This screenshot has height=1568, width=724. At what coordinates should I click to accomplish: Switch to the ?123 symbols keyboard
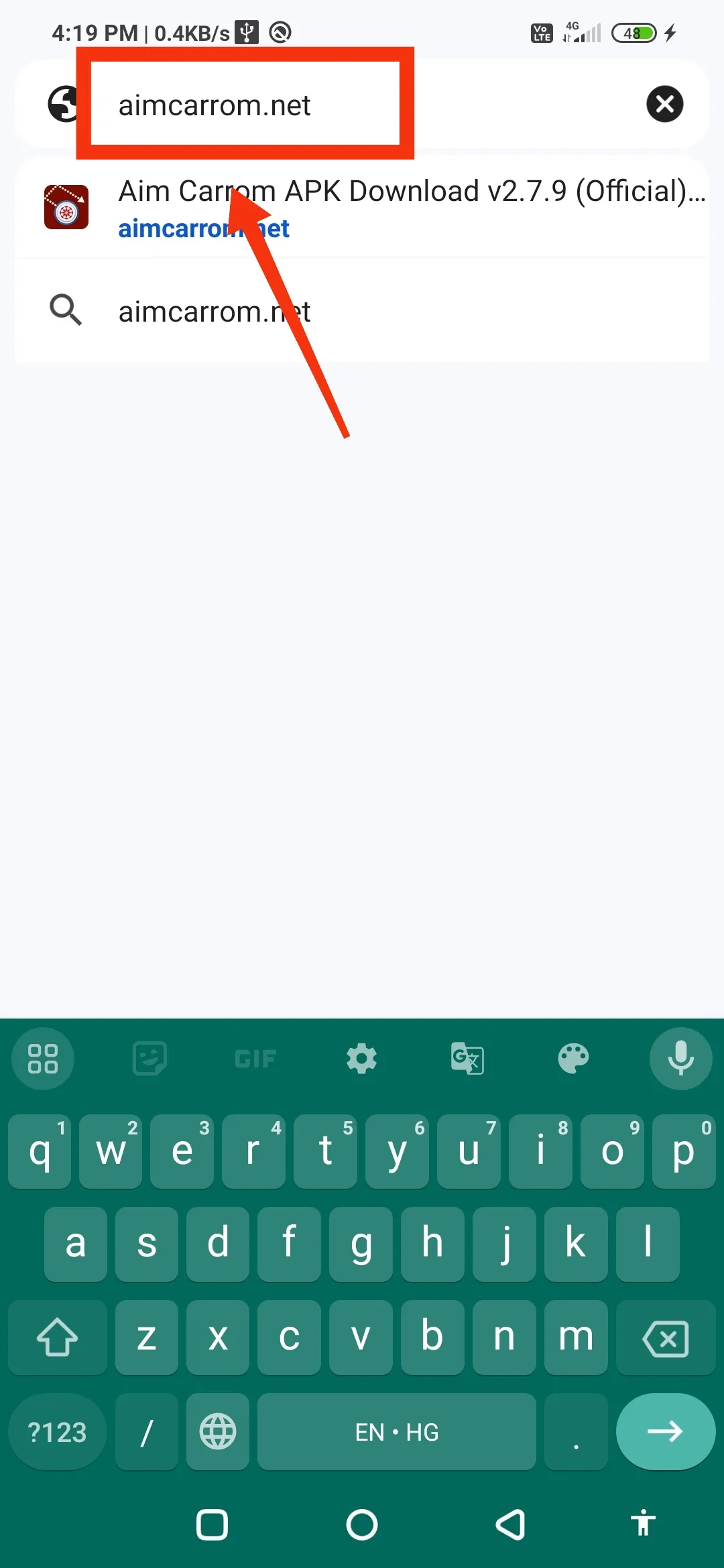pyautogui.click(x=57, y=1432)
